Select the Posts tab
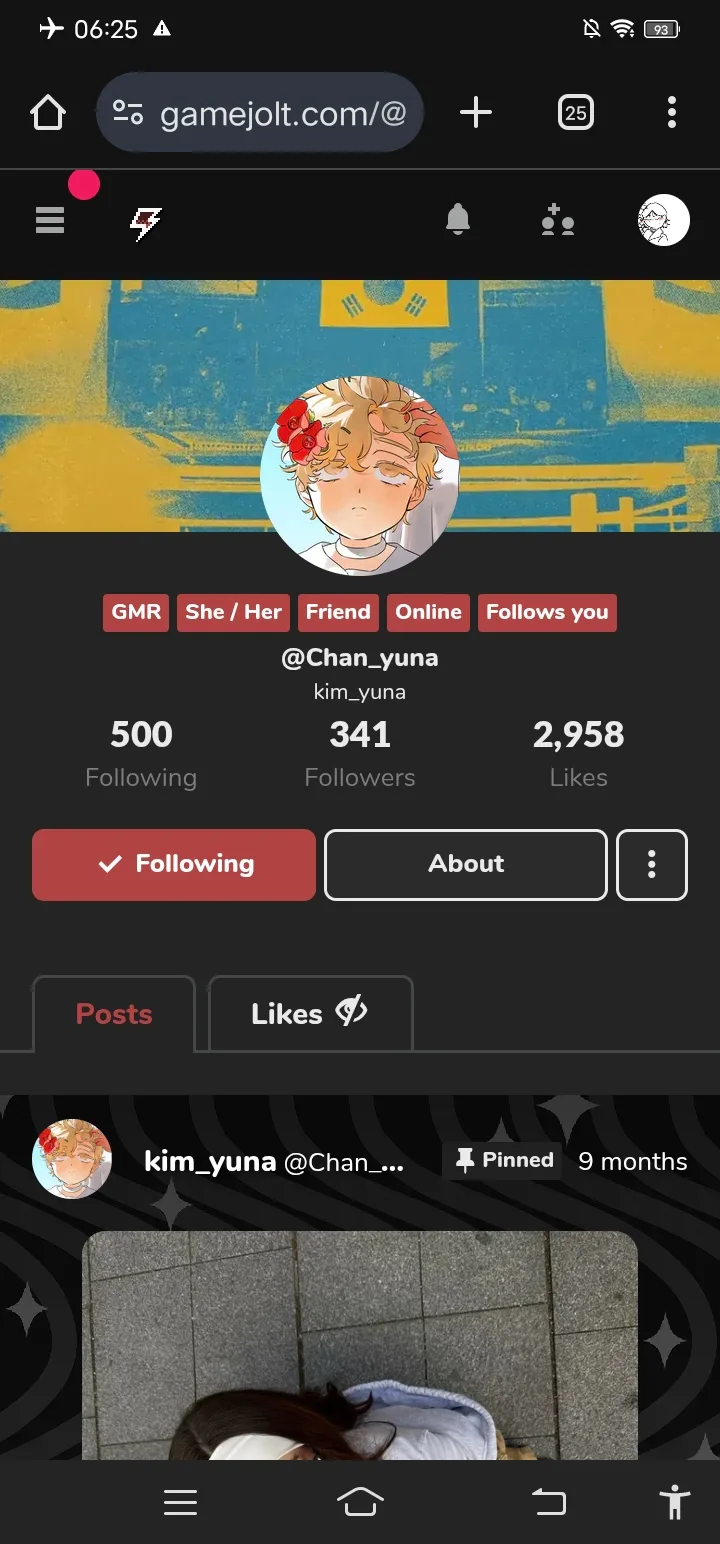The width and height of the screenshot is (720, 1544). [x=114, y=1013]
